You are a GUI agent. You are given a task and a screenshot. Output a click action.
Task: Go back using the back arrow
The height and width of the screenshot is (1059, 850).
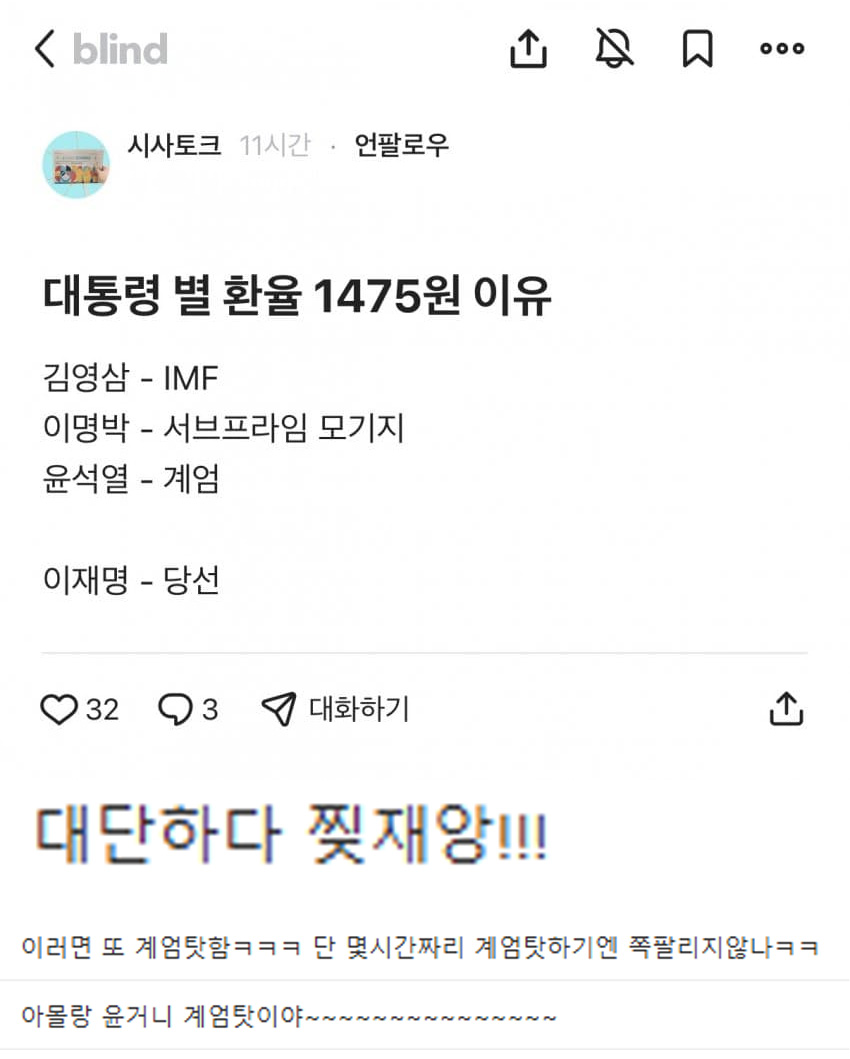click(x=44, y=48)
